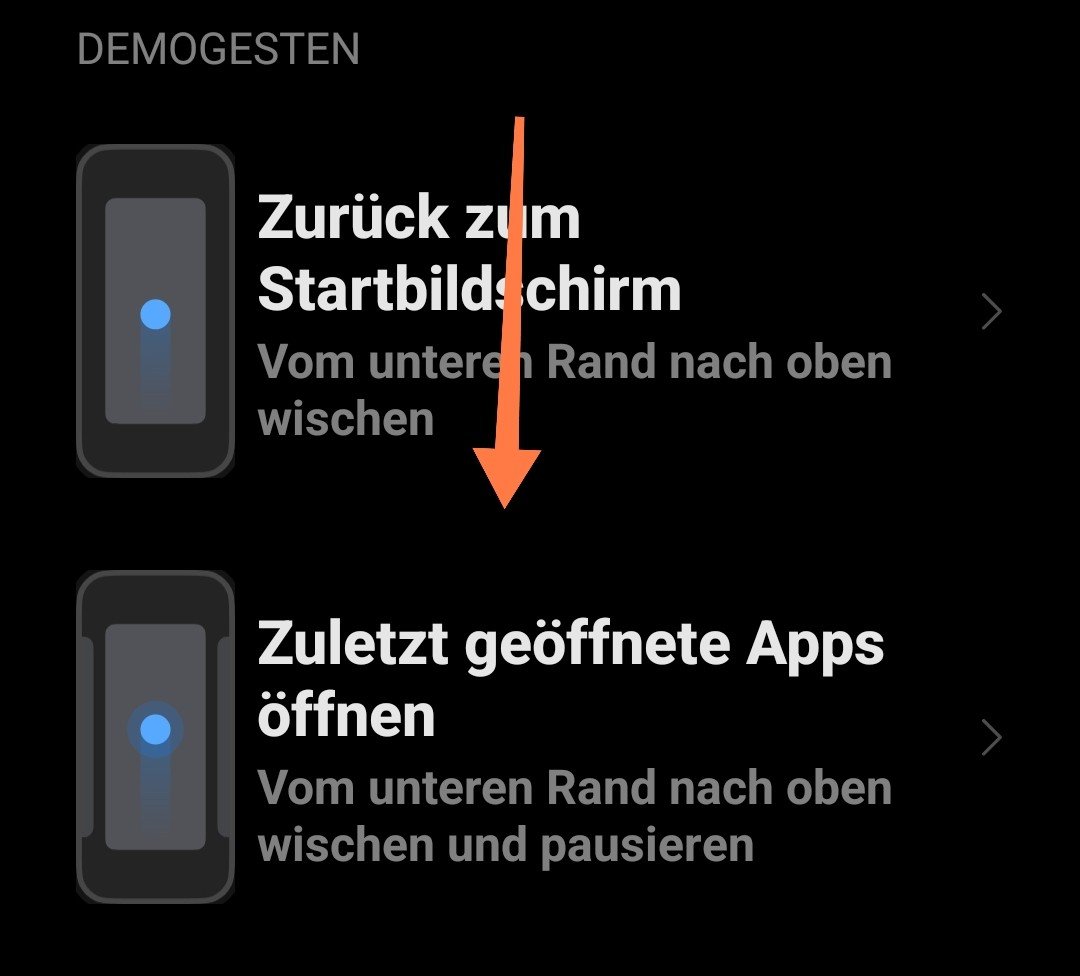Image resolution: width=1080 pixels, height=976 pixels.
Task: Open the 'Zurück zum Startbildschirm' demo gesture
Action: tap(540, 312)
